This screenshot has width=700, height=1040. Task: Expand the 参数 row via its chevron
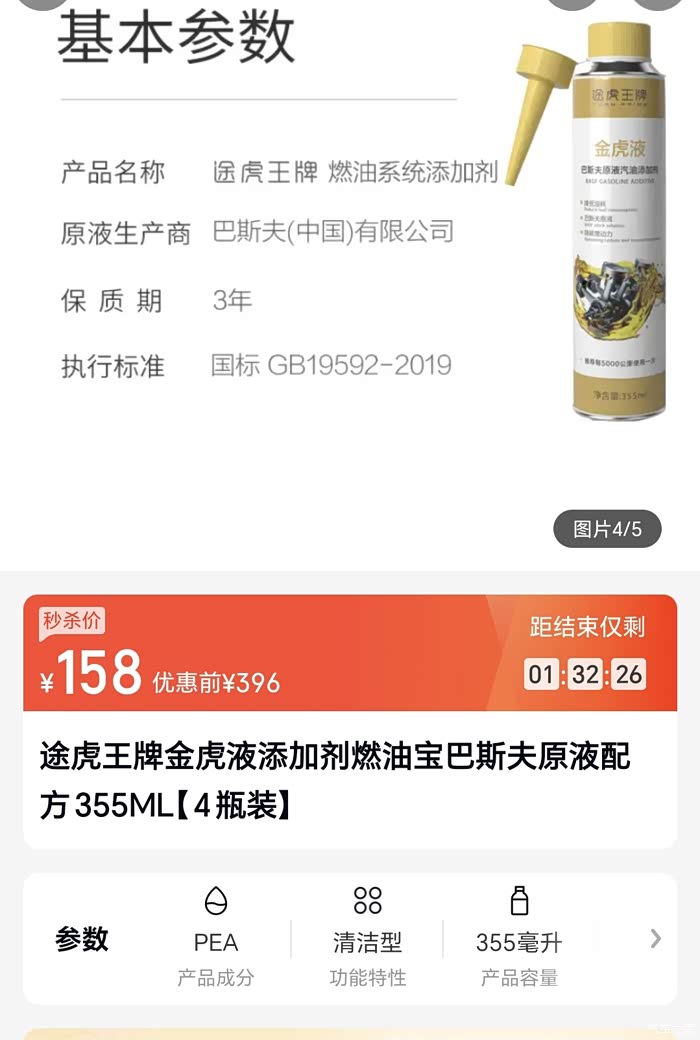tap(656, 939)
